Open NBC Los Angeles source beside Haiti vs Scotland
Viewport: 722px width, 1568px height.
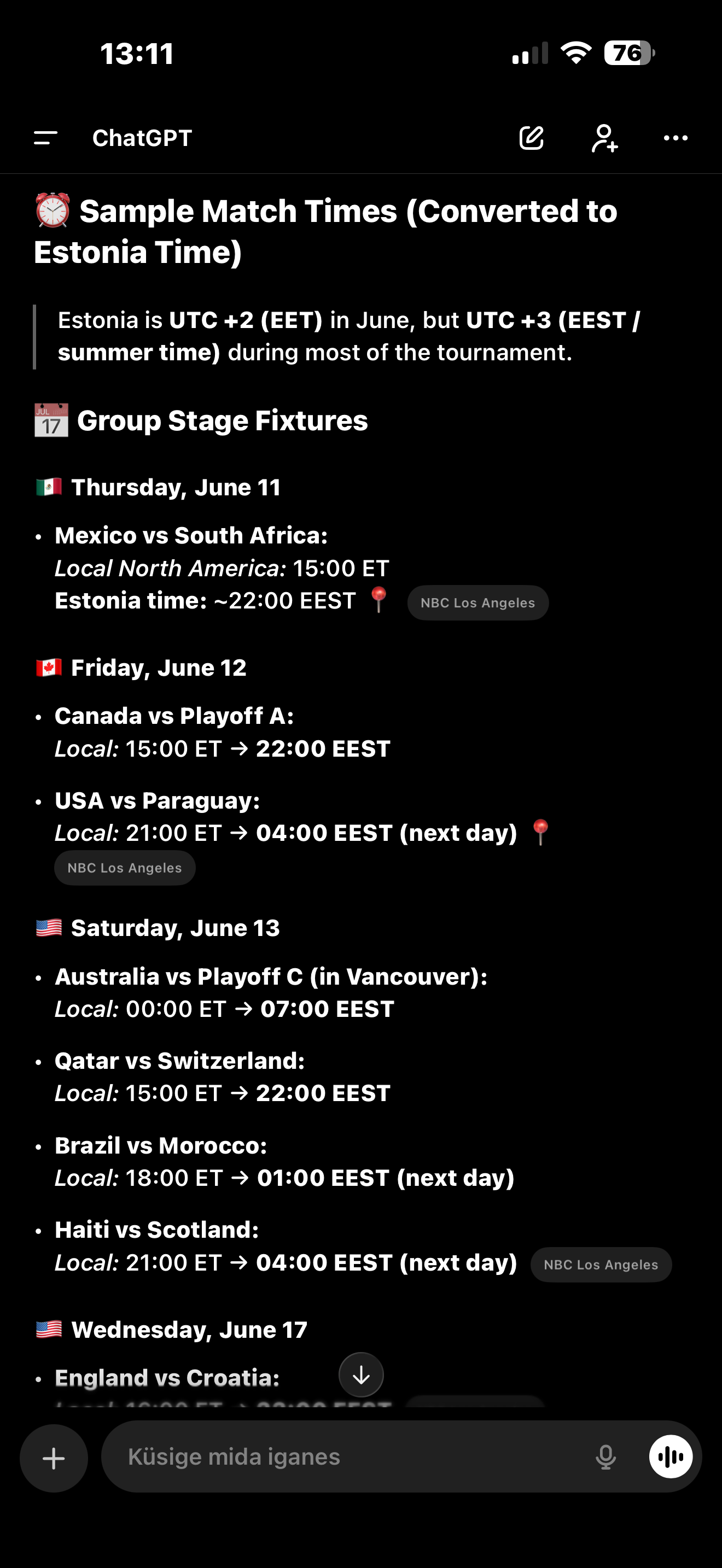(600, 1265)
